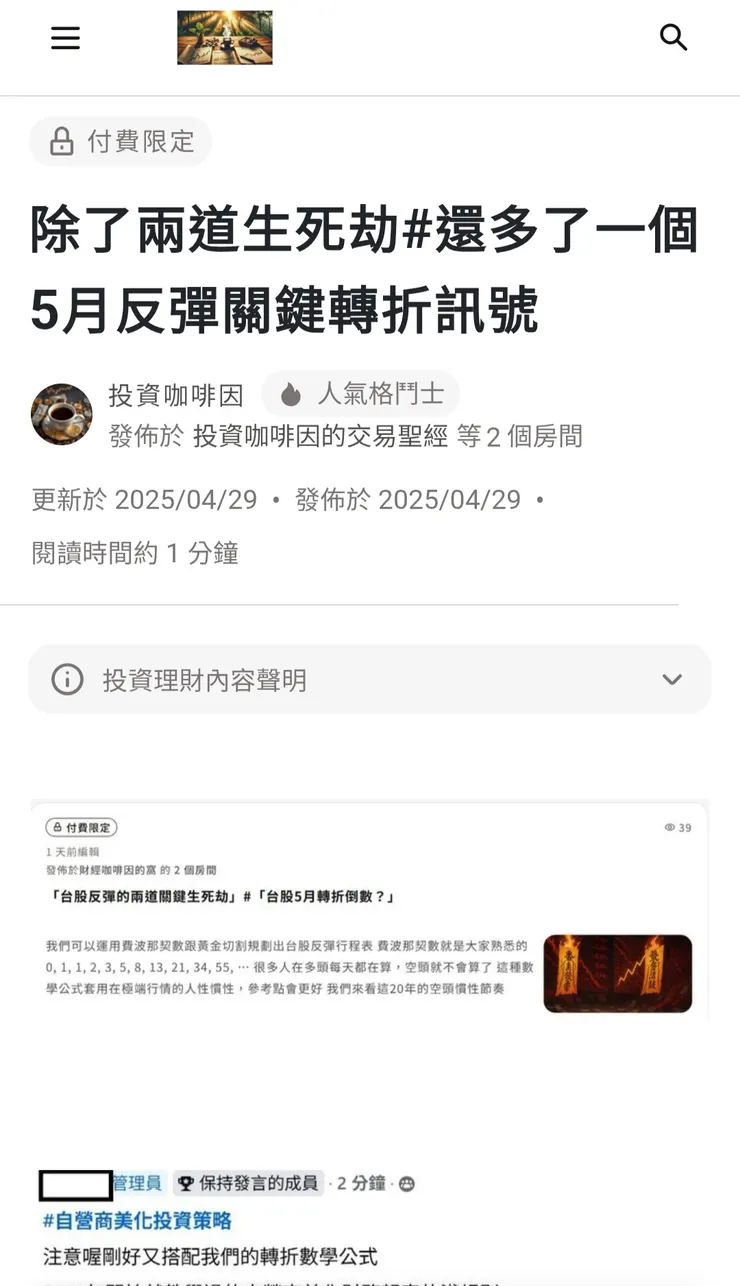Click the chevron arrow on the declaration panel
The width and height of the screenshot is (740, 1286).
(x=671, y=678)
